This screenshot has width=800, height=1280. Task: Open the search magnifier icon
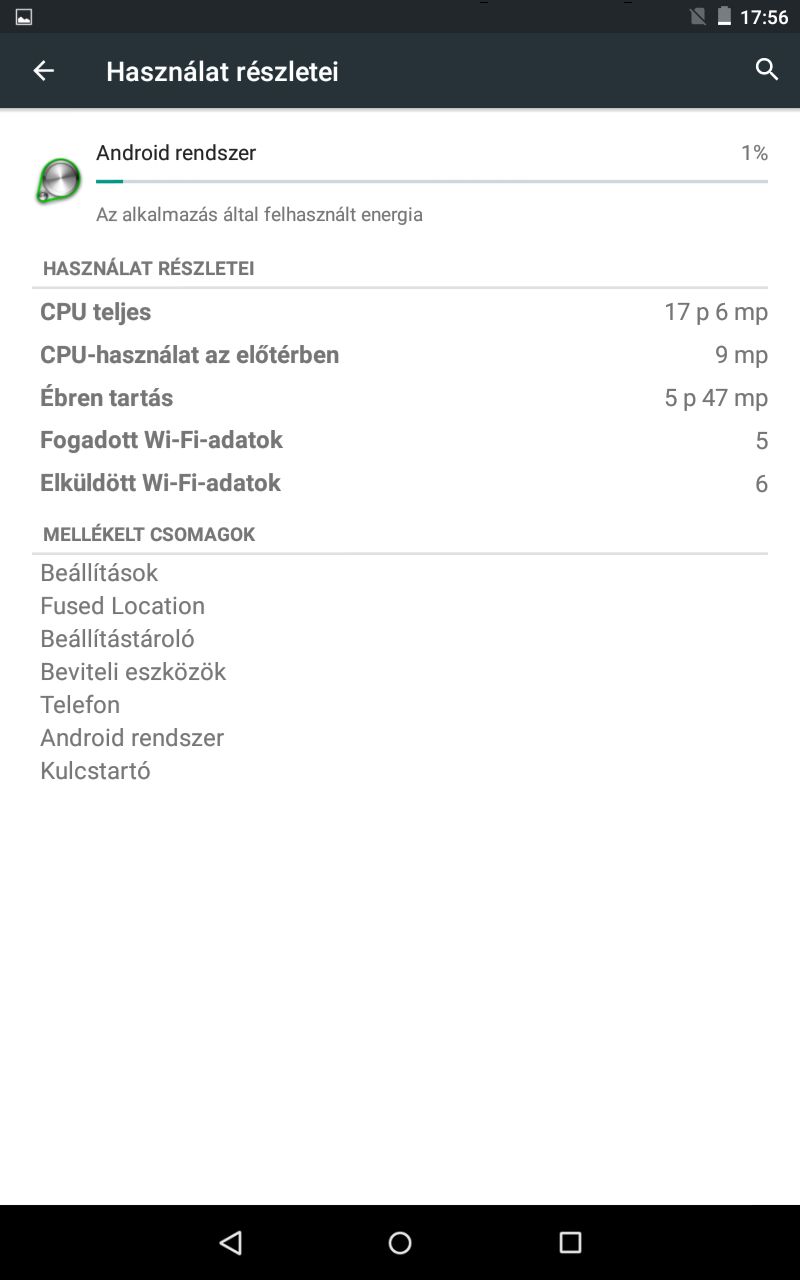[x=767, y=70]
